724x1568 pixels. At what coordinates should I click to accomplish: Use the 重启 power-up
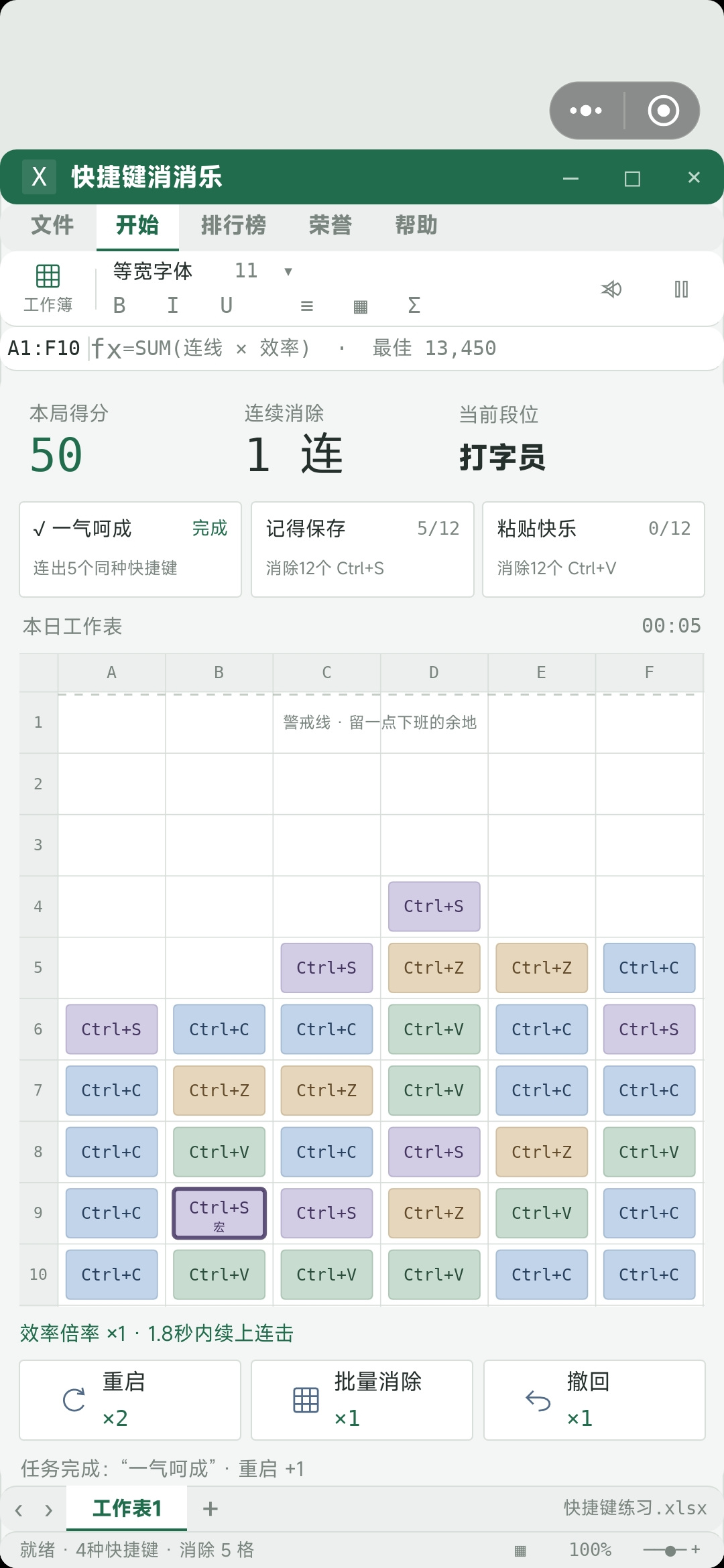click(130, 1400)
